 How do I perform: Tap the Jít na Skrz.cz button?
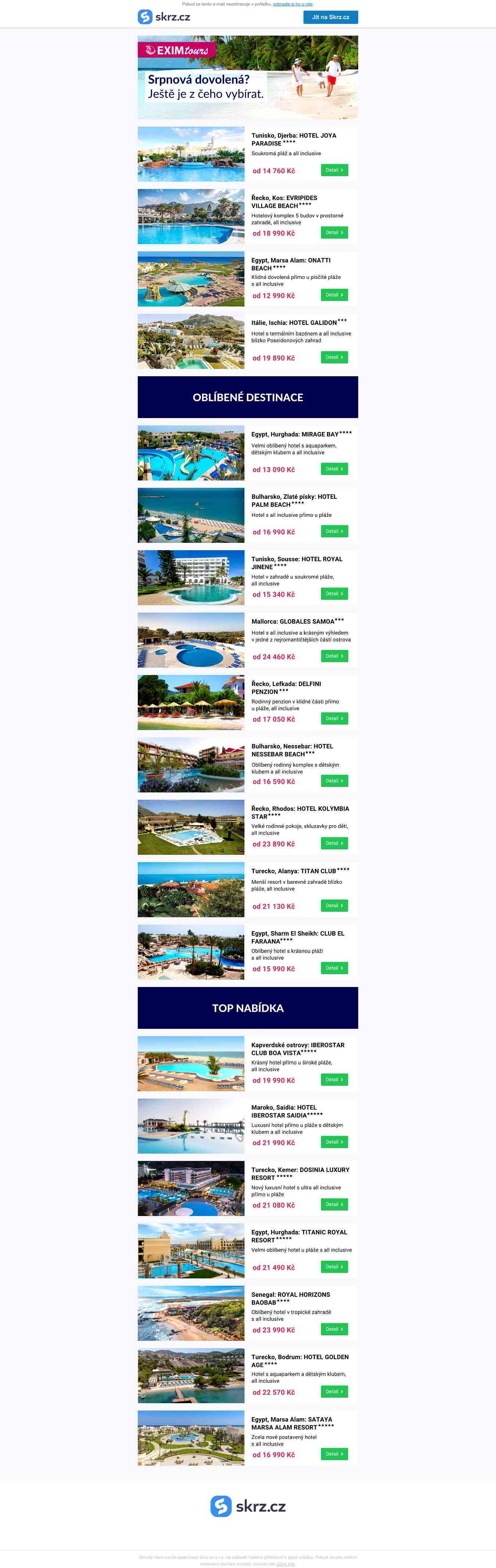330,17
